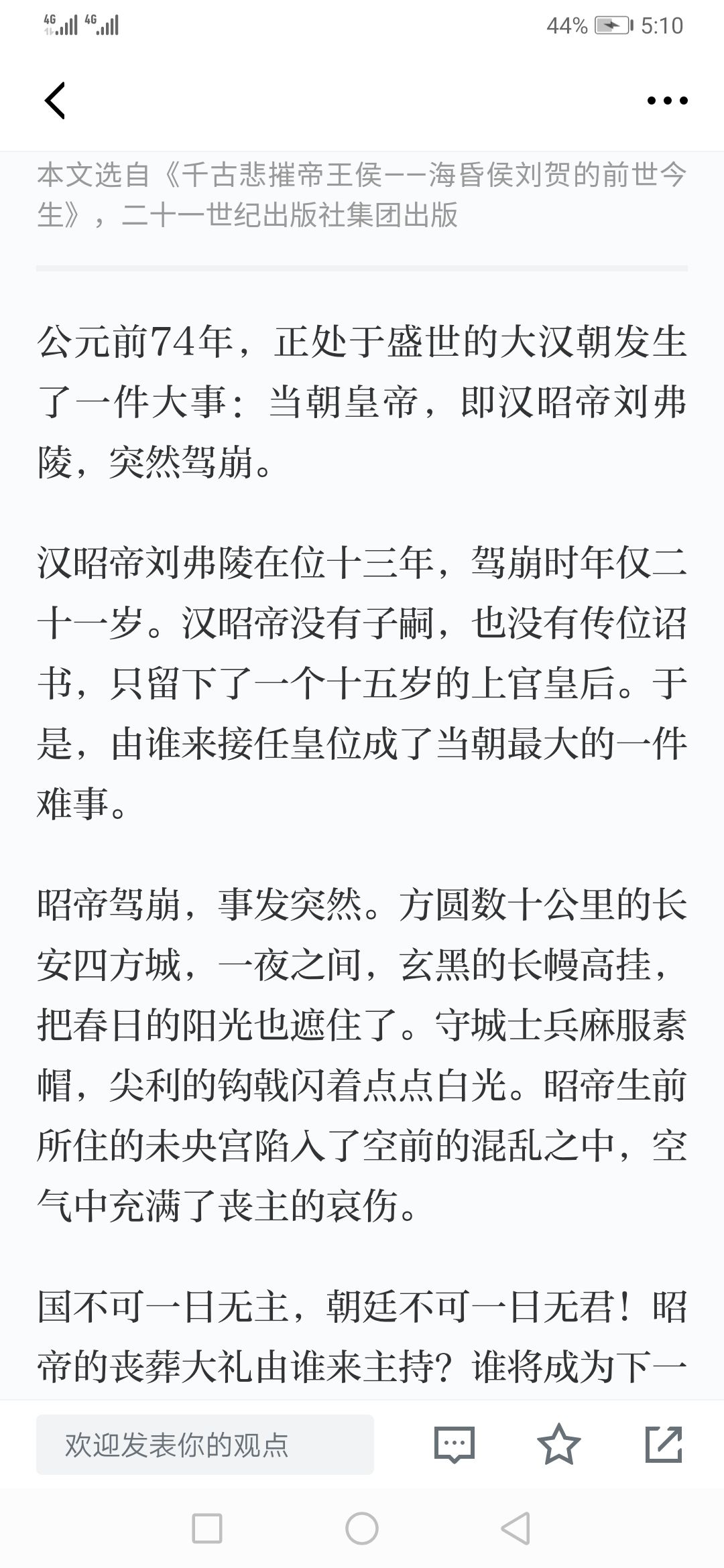Share the article via the share icon

(x=664, y=1444)
